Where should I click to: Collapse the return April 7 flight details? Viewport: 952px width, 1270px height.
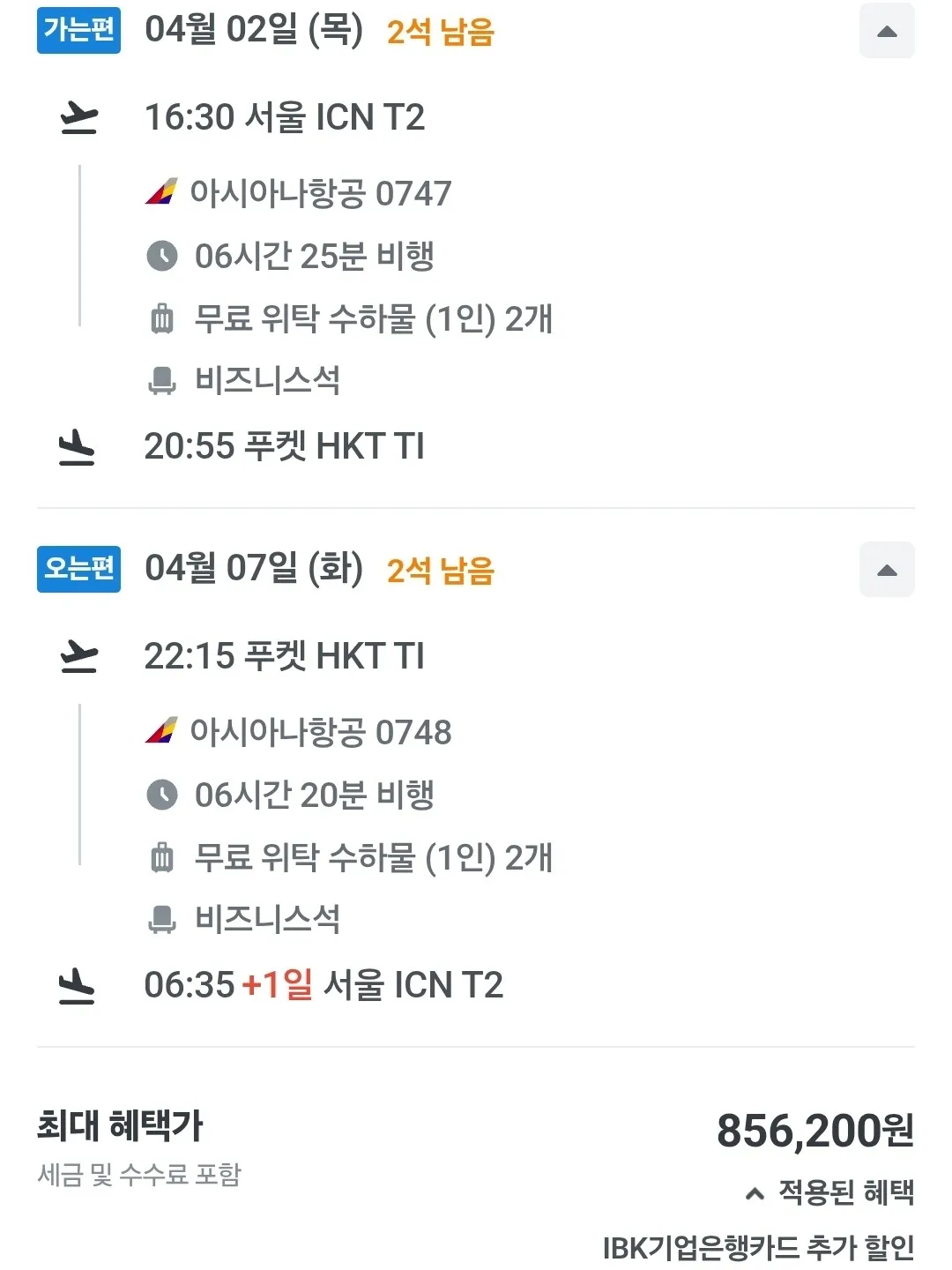887,570
